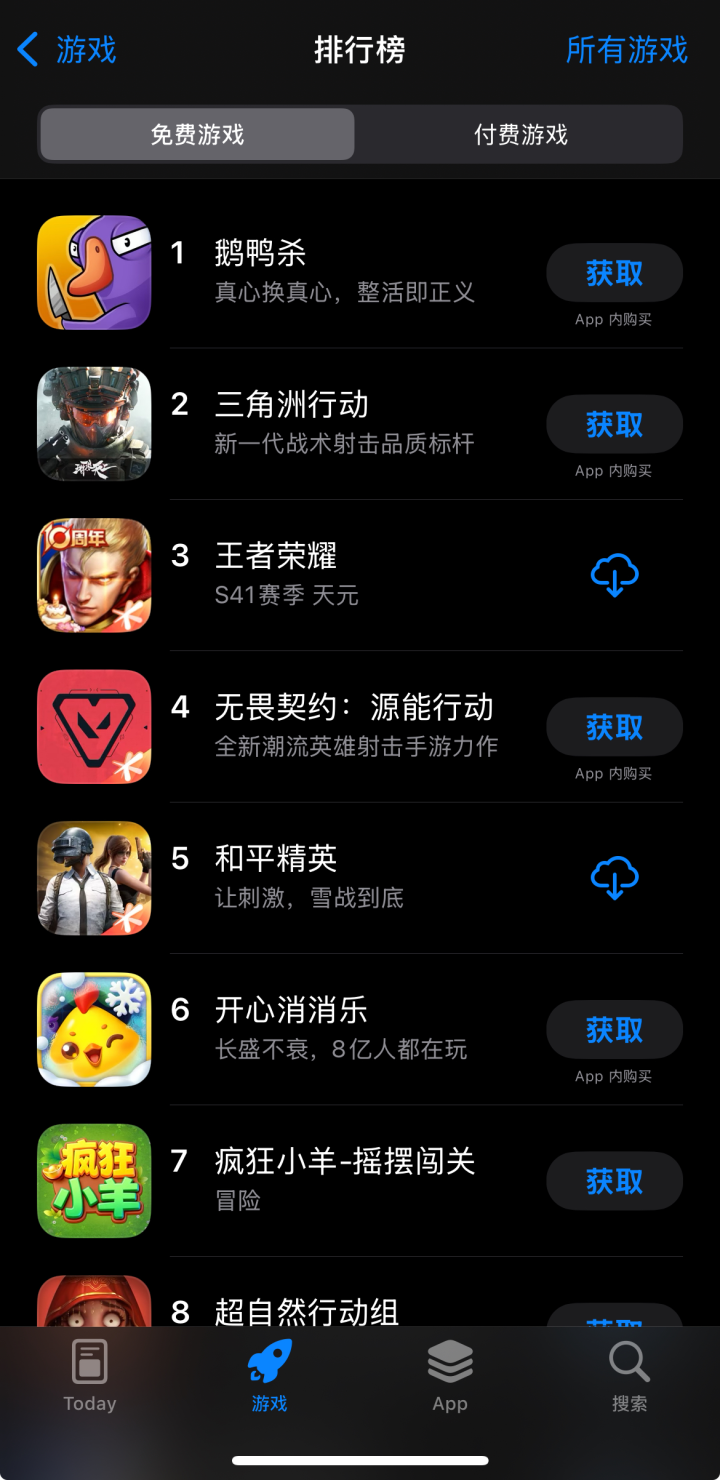Tap 获取 for 三角洲行动
This screenshot has width=720, height=1480.
coord(614,424)
